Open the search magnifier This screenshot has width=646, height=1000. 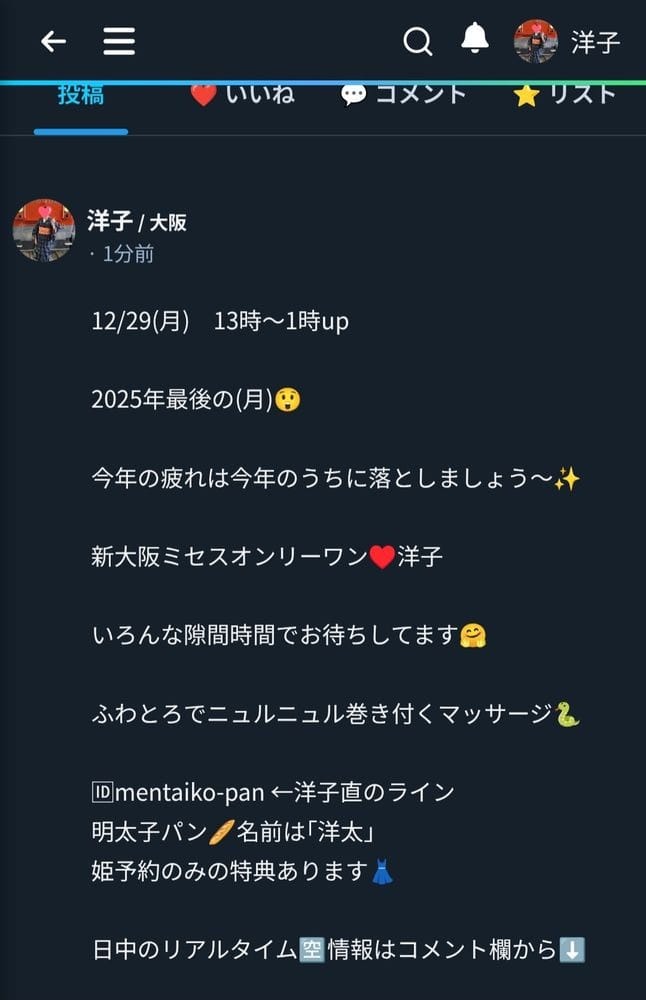point(417,41)
